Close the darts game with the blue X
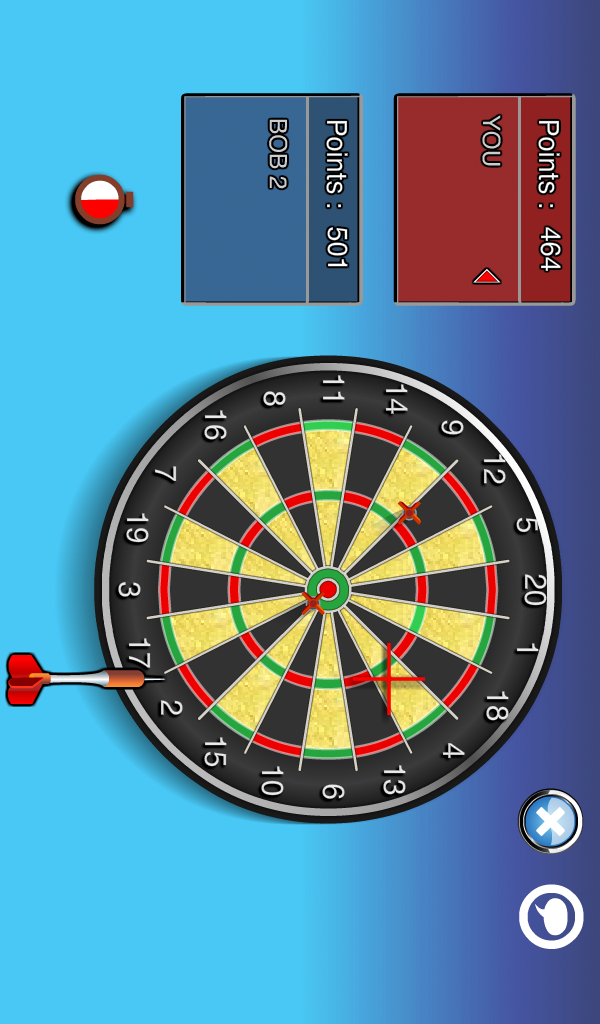This screenshot has width=600, height=1024. (550, 822)
